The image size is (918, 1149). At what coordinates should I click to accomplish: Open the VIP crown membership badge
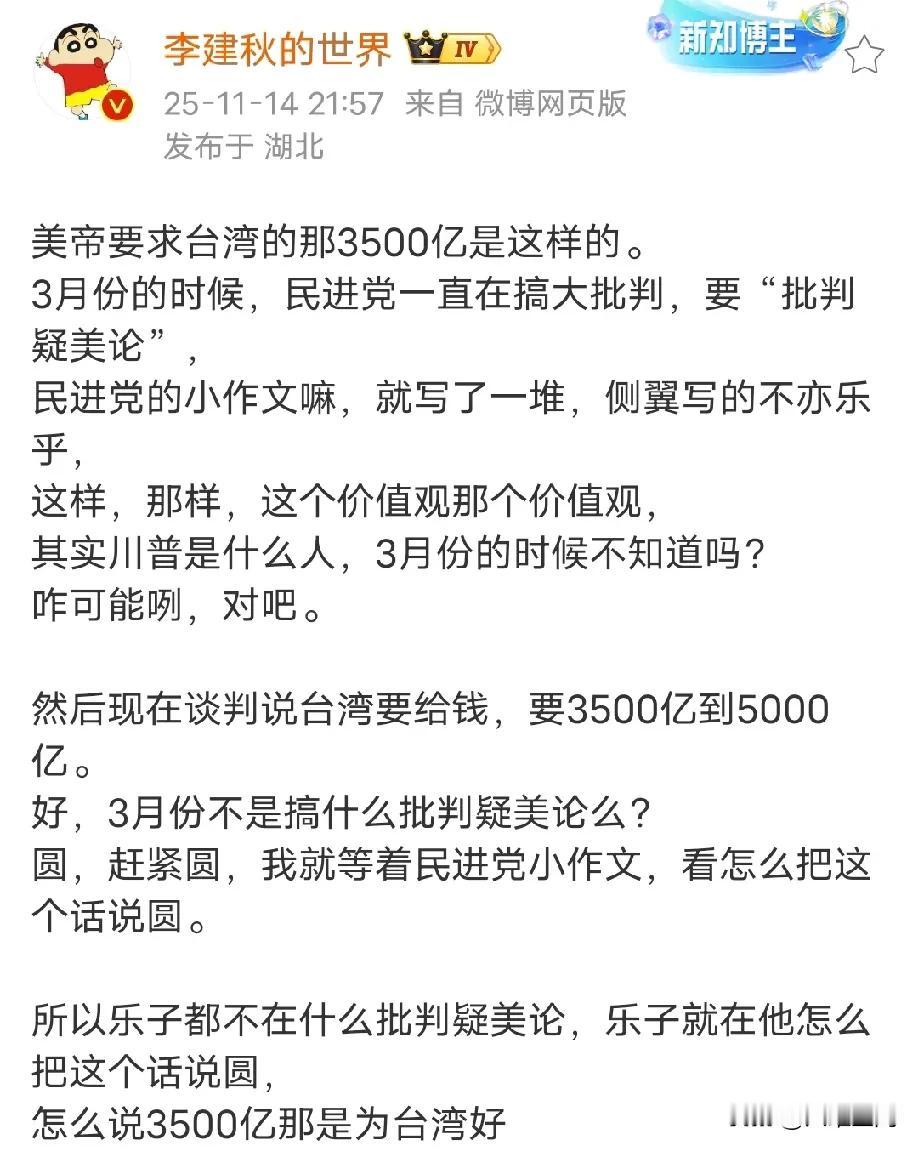coord(425,47)
